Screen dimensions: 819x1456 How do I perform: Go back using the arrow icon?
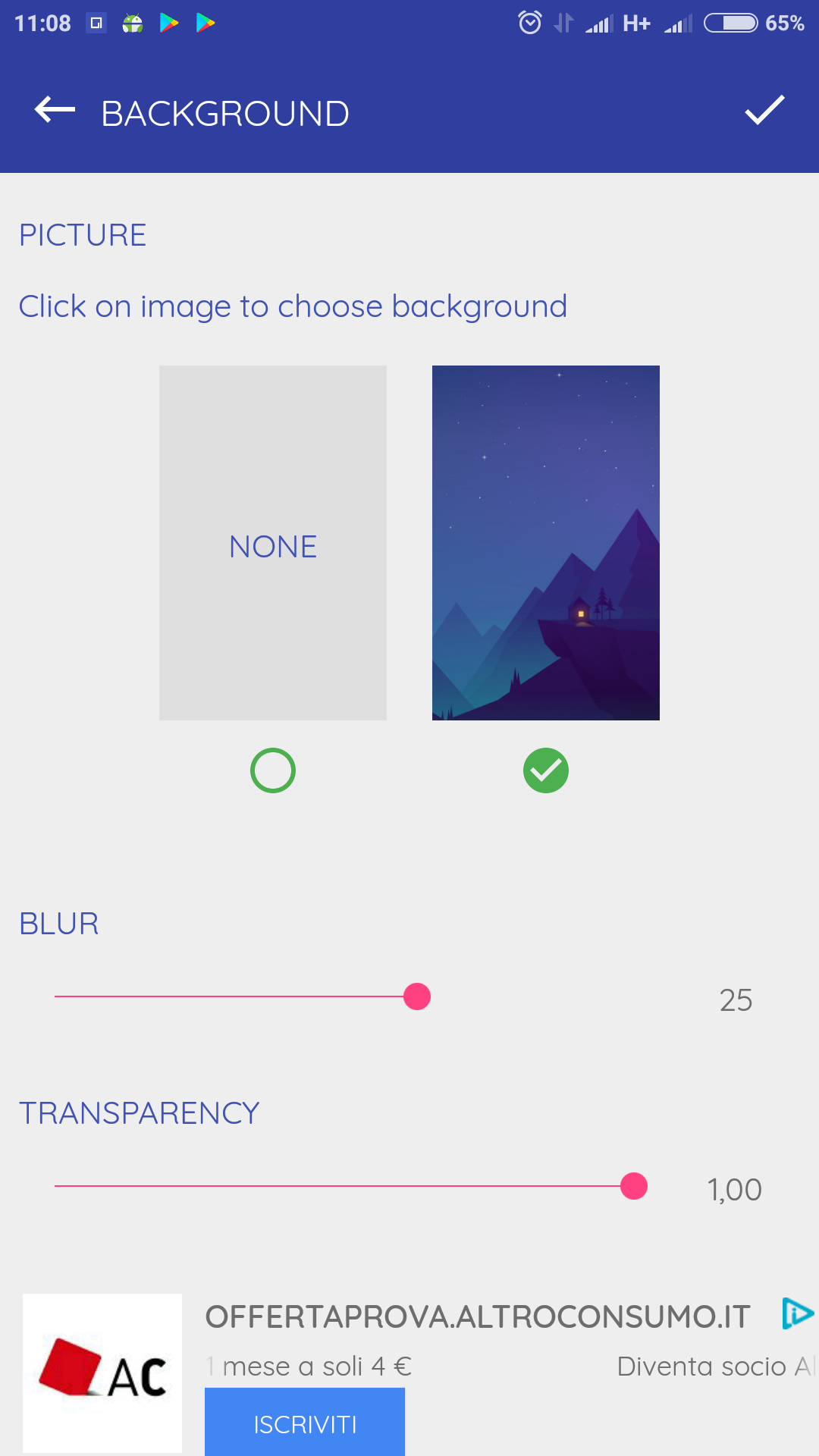point(55,111)
